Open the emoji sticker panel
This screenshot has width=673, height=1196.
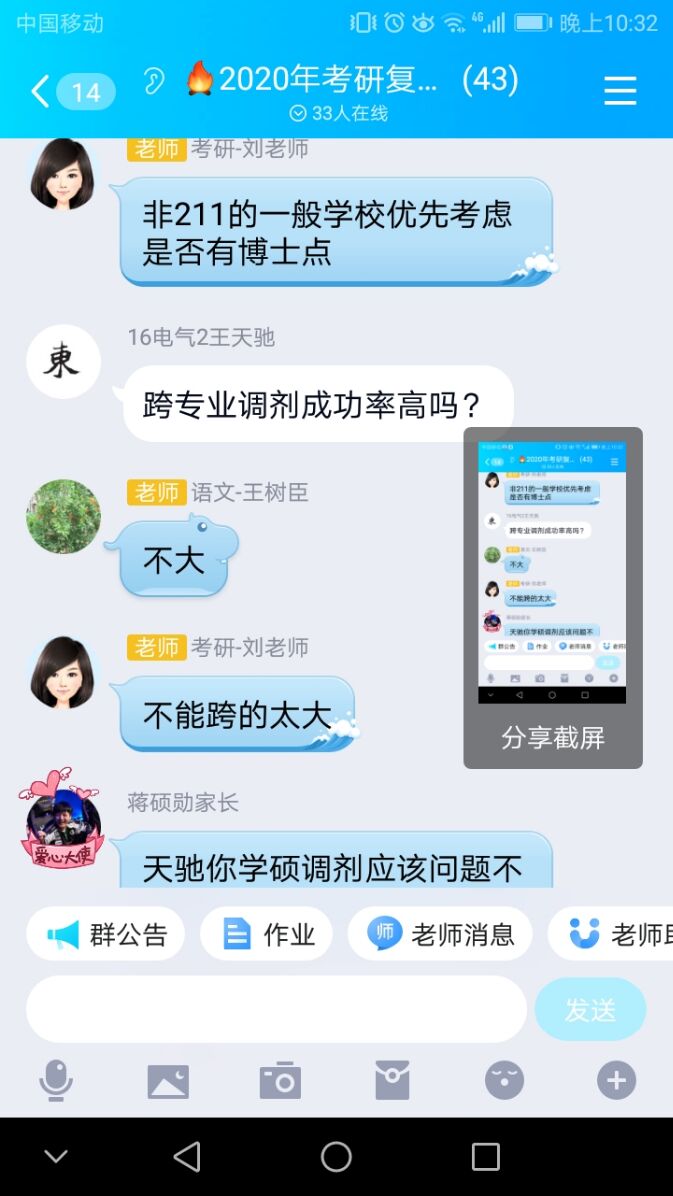click(504, 1080)
